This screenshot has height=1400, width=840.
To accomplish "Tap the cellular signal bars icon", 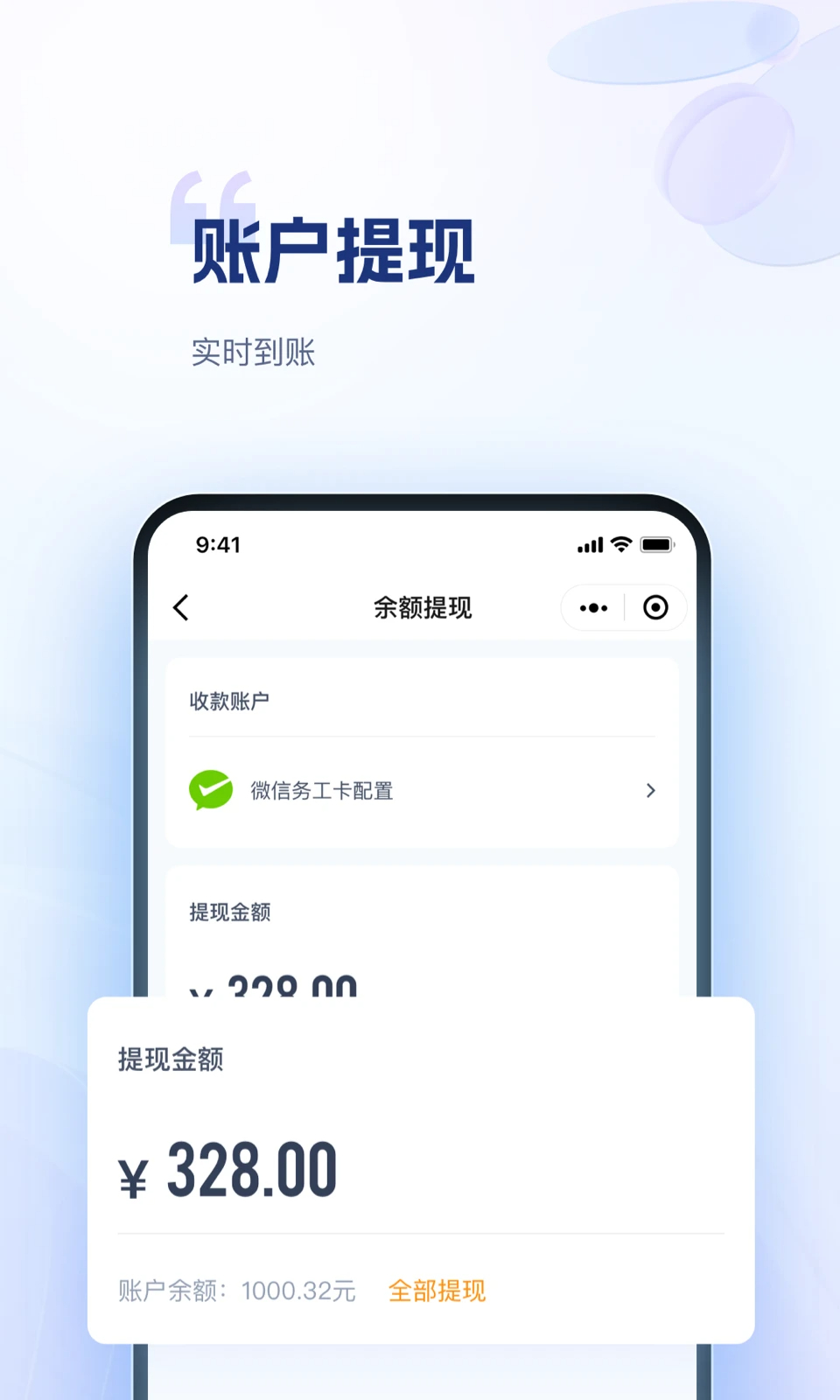I will pyautogui.click(x=591, y=544).
